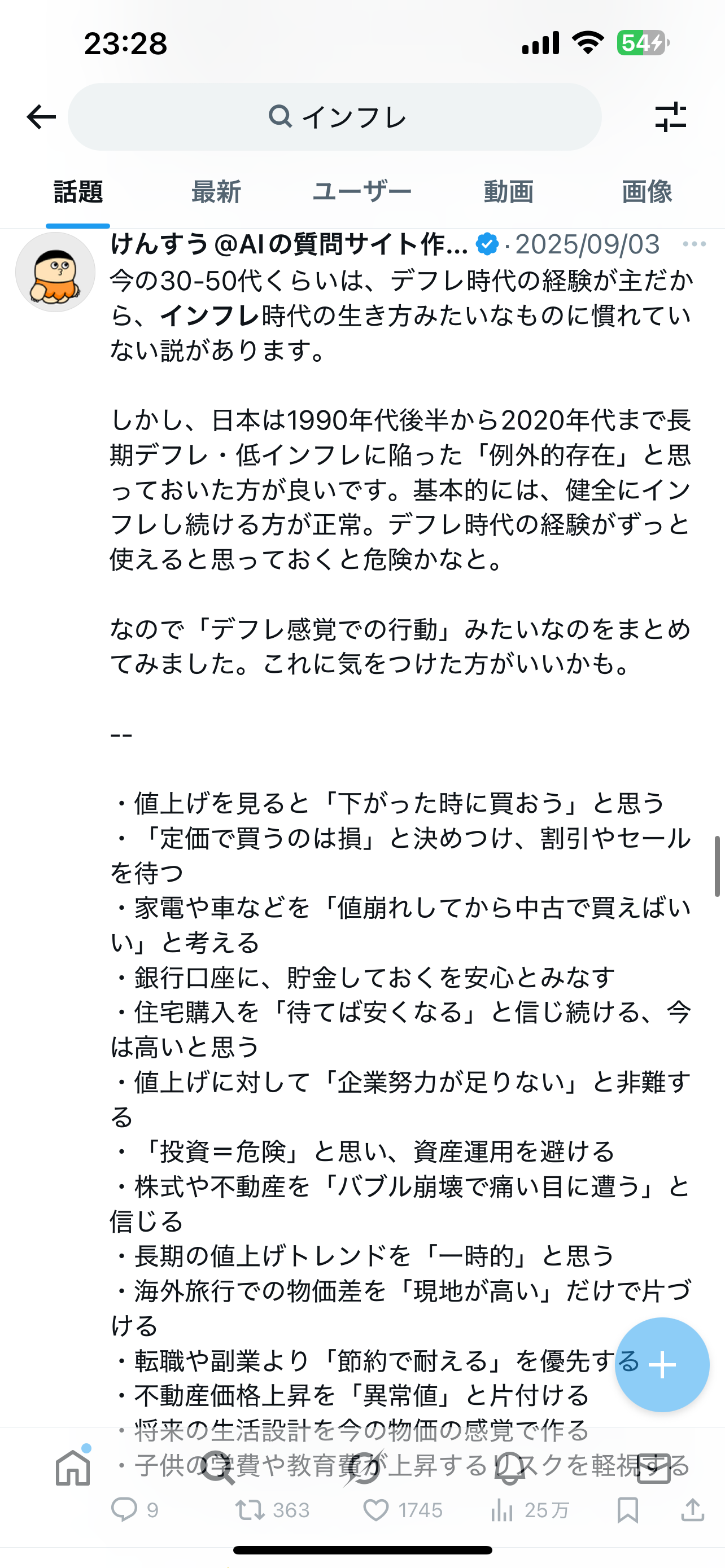Open けんすう's profile picture
This screenshot has height=1568, width=725.
pos(55,271)
